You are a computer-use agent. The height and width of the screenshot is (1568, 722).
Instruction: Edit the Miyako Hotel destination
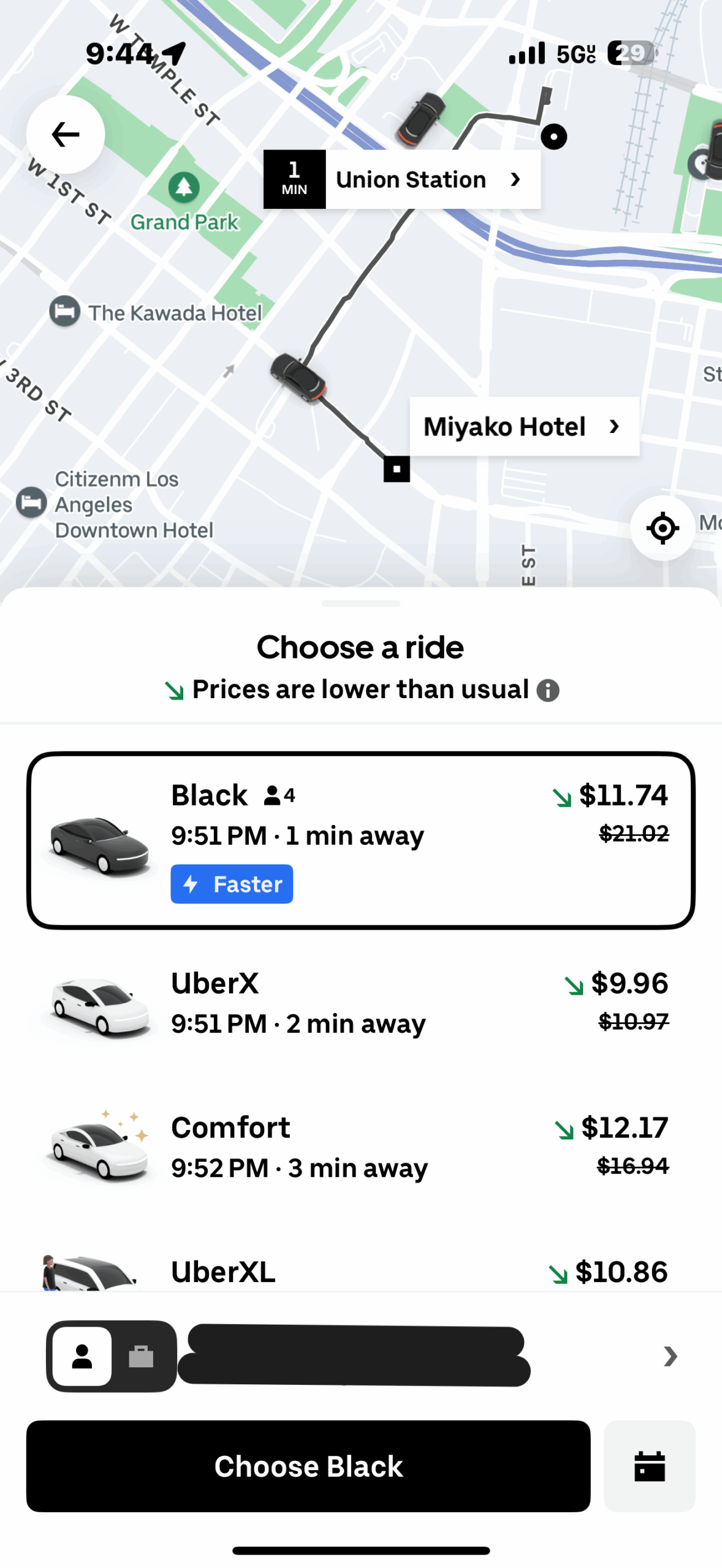click(524, 426)
